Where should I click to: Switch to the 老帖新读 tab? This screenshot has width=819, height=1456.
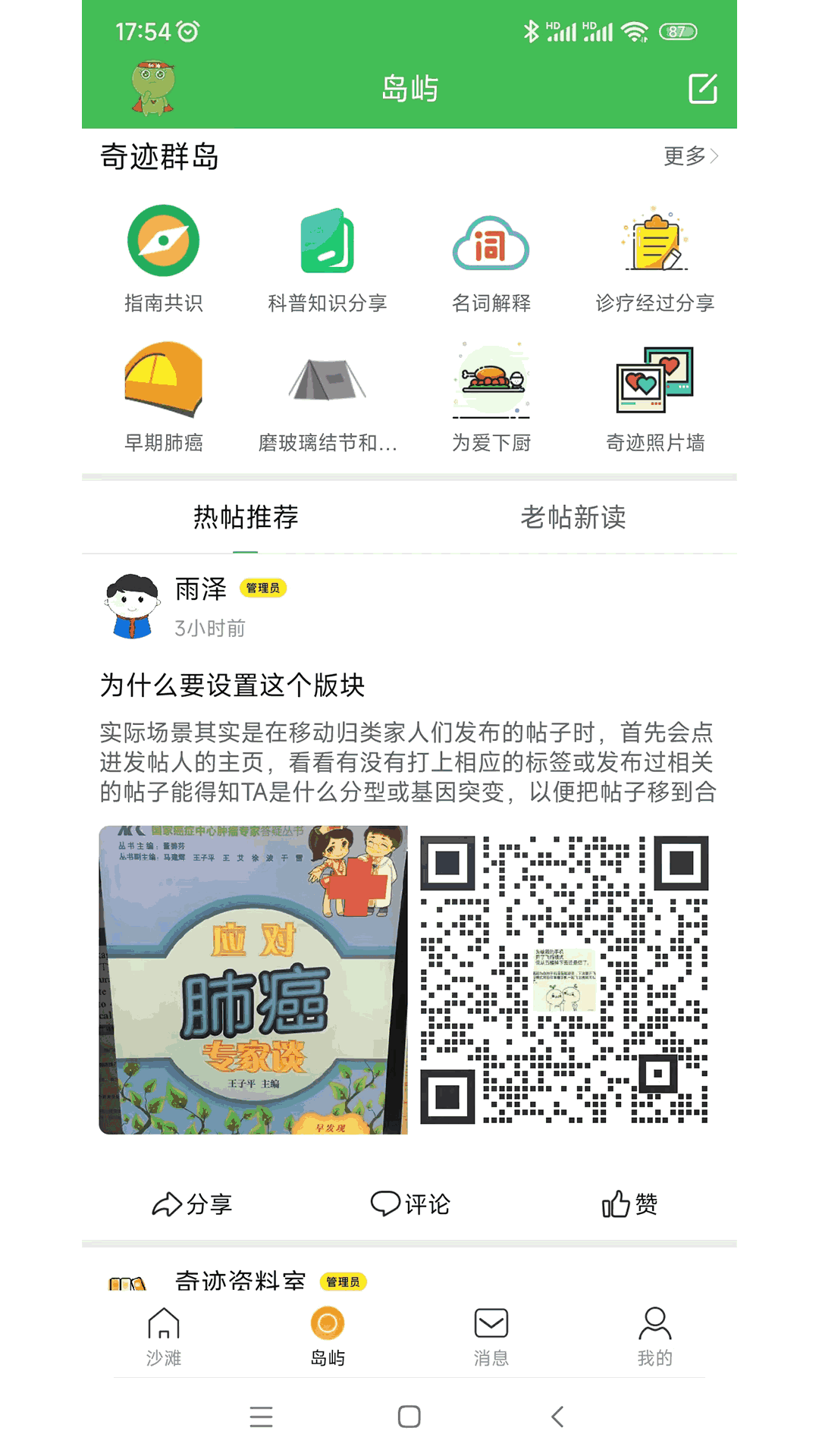pyautogui.click(x=573, y=517)
